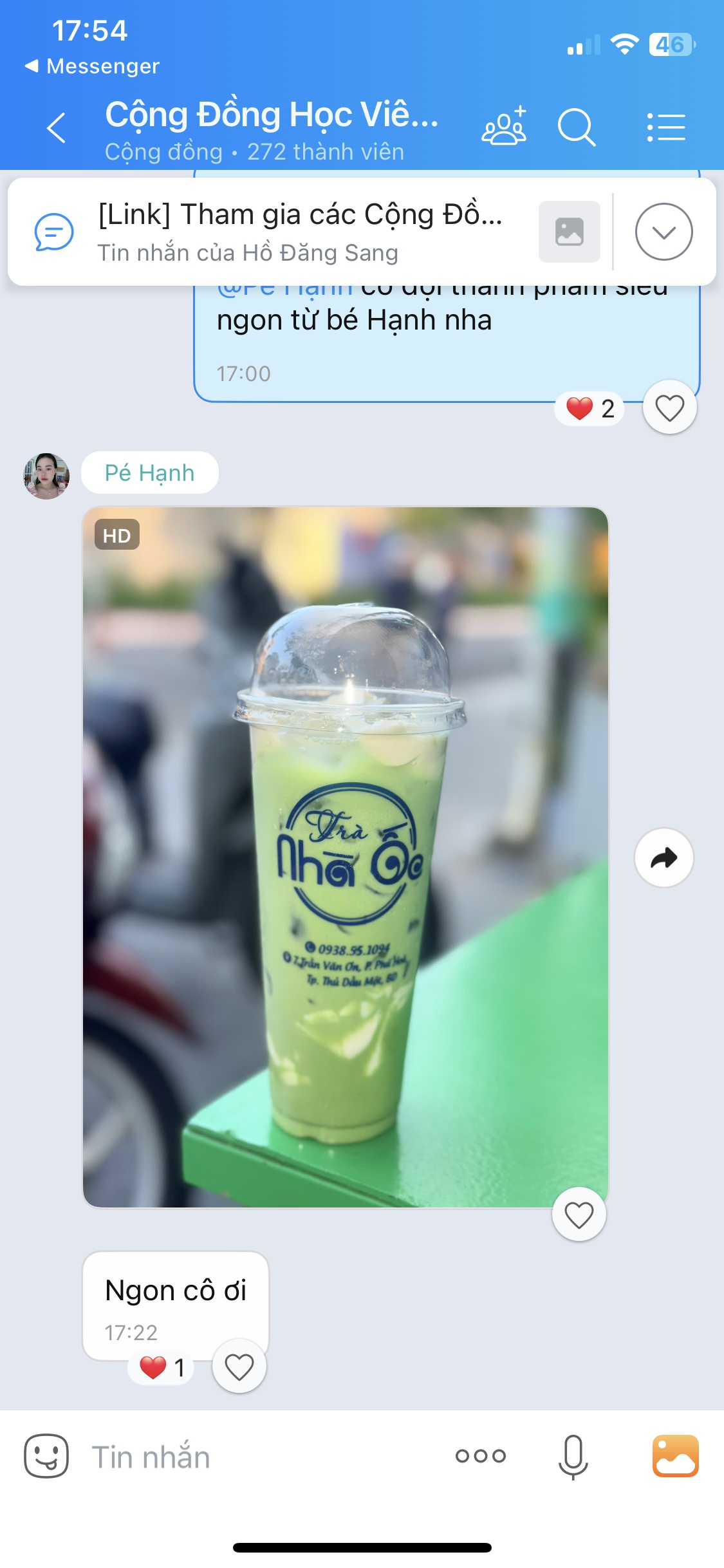Open pinned message from Hồ Đăng Sang

[299, 232]
